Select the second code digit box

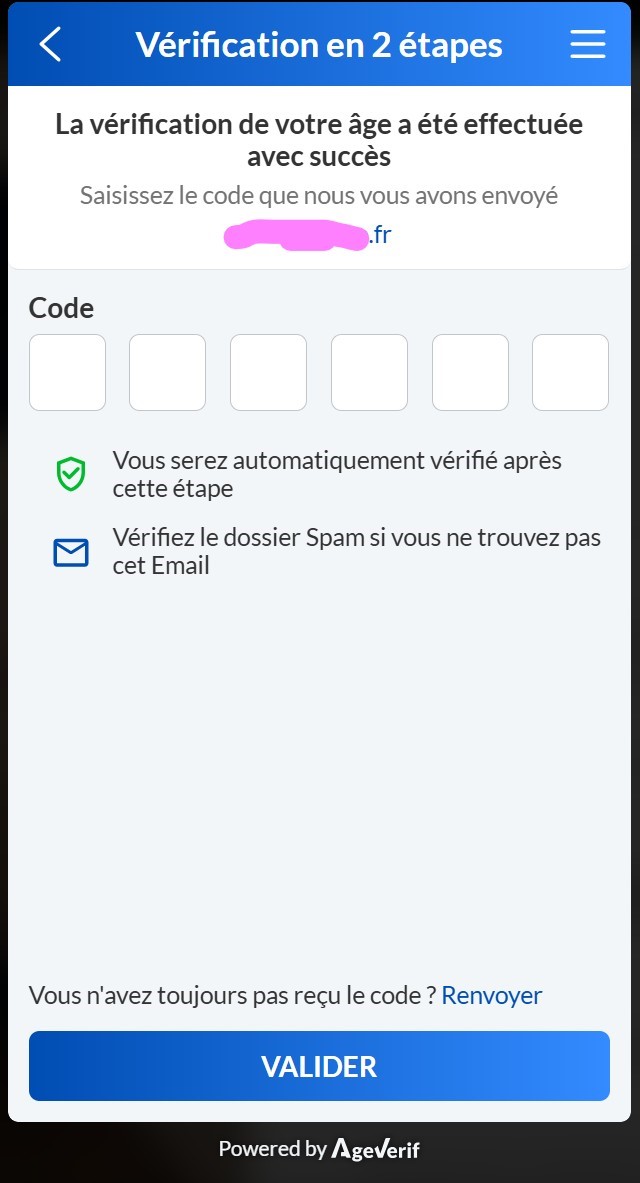click(x=167, y=372)
